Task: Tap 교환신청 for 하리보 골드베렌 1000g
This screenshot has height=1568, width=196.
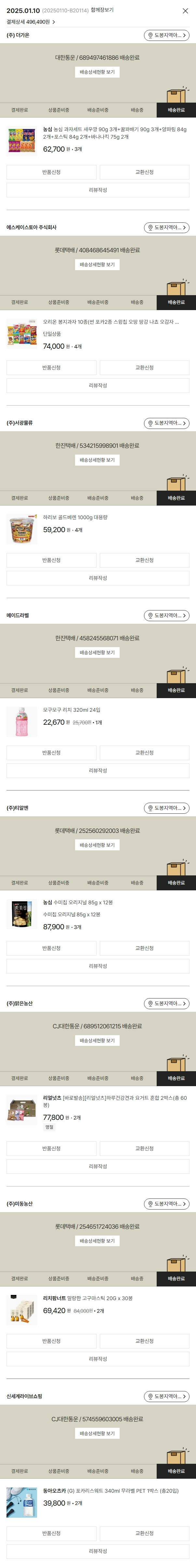Action: coord(144,560)
